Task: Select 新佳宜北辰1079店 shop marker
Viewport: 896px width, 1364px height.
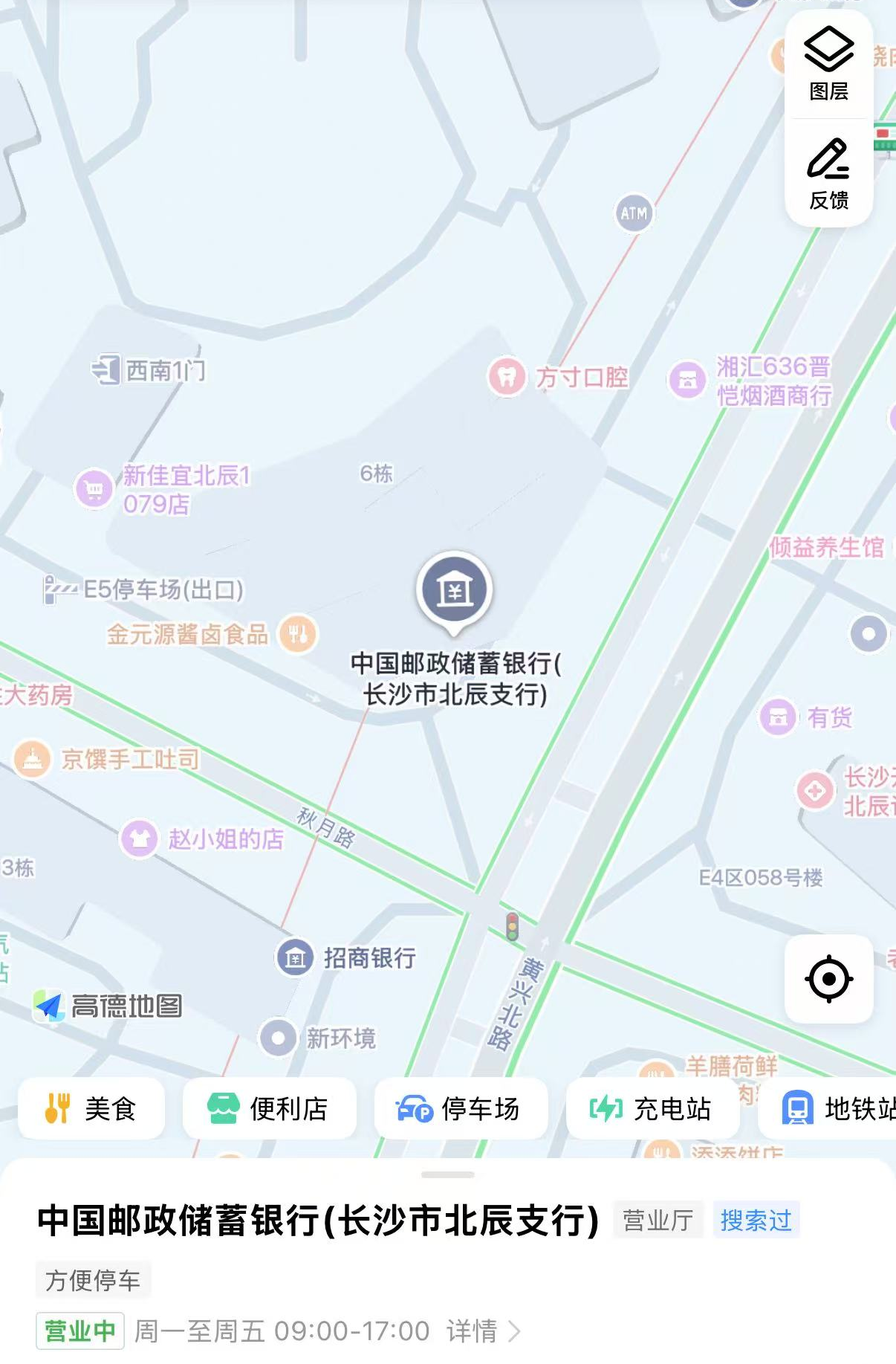Action: (x=94, y=489)
